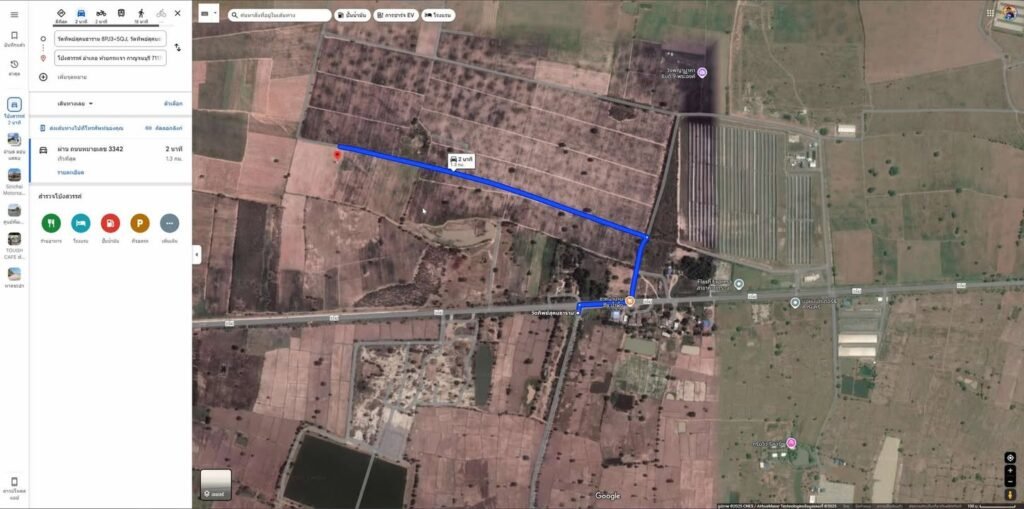Open Recents history in the sidebar
This screenshot has width=1024, height=509.
click(14, 66)
